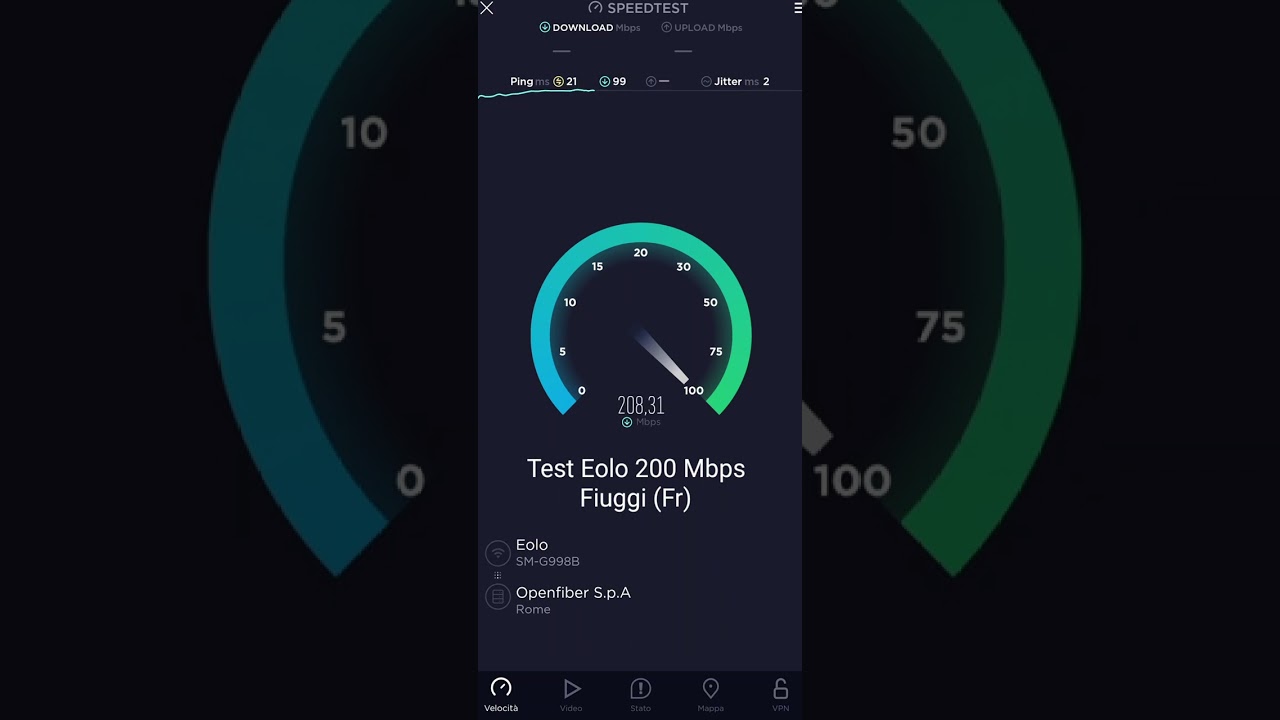Viewport: 1280px width, 720px height.
Task: Open Eolo connection details
Action: click(546, 552)
